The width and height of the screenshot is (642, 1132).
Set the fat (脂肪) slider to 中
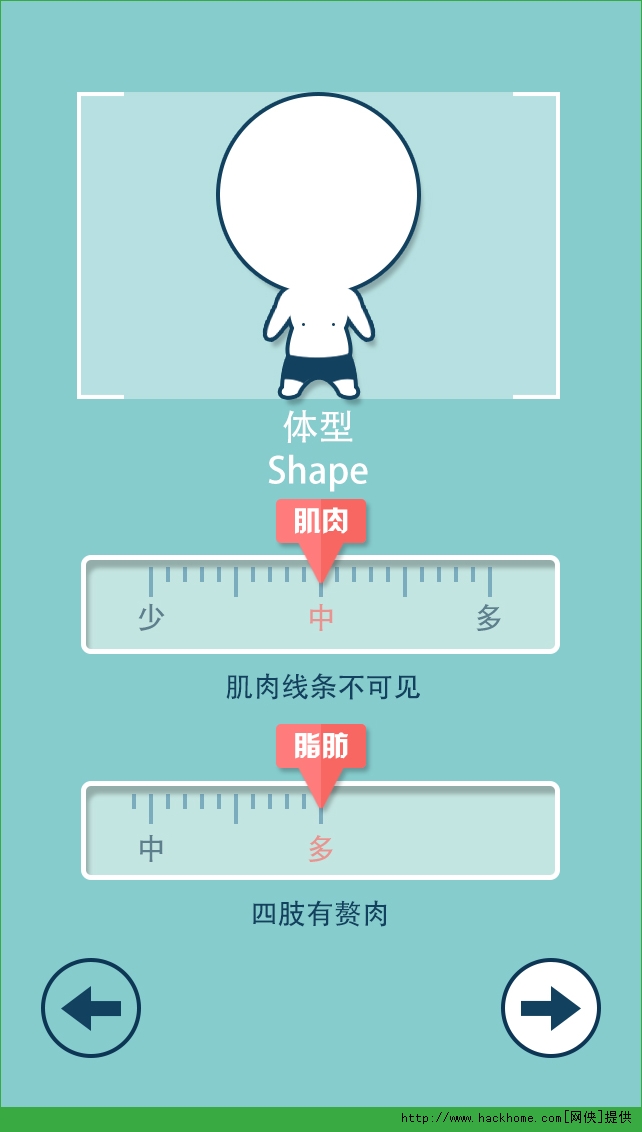coord(151,849)
